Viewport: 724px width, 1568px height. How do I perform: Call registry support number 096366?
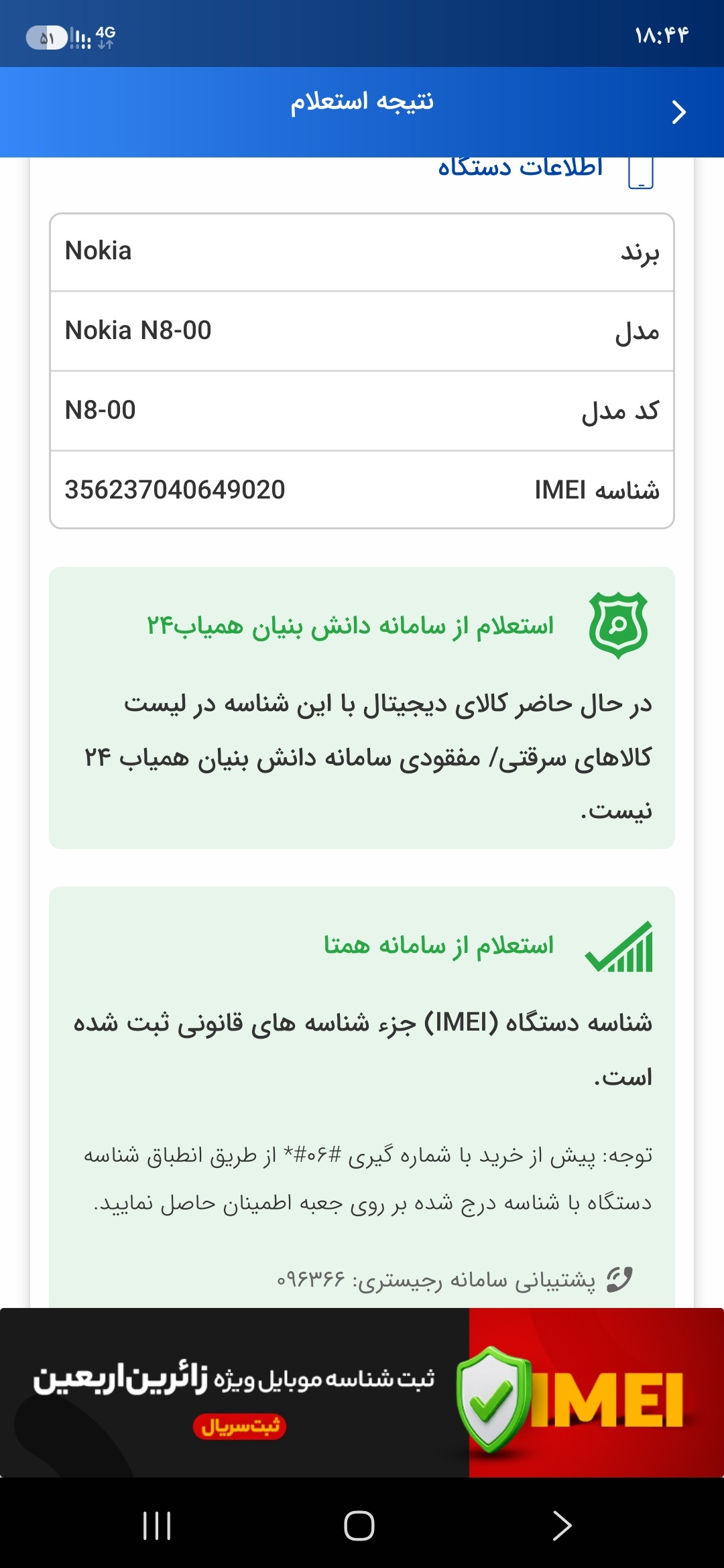[x=455, y=1279]
